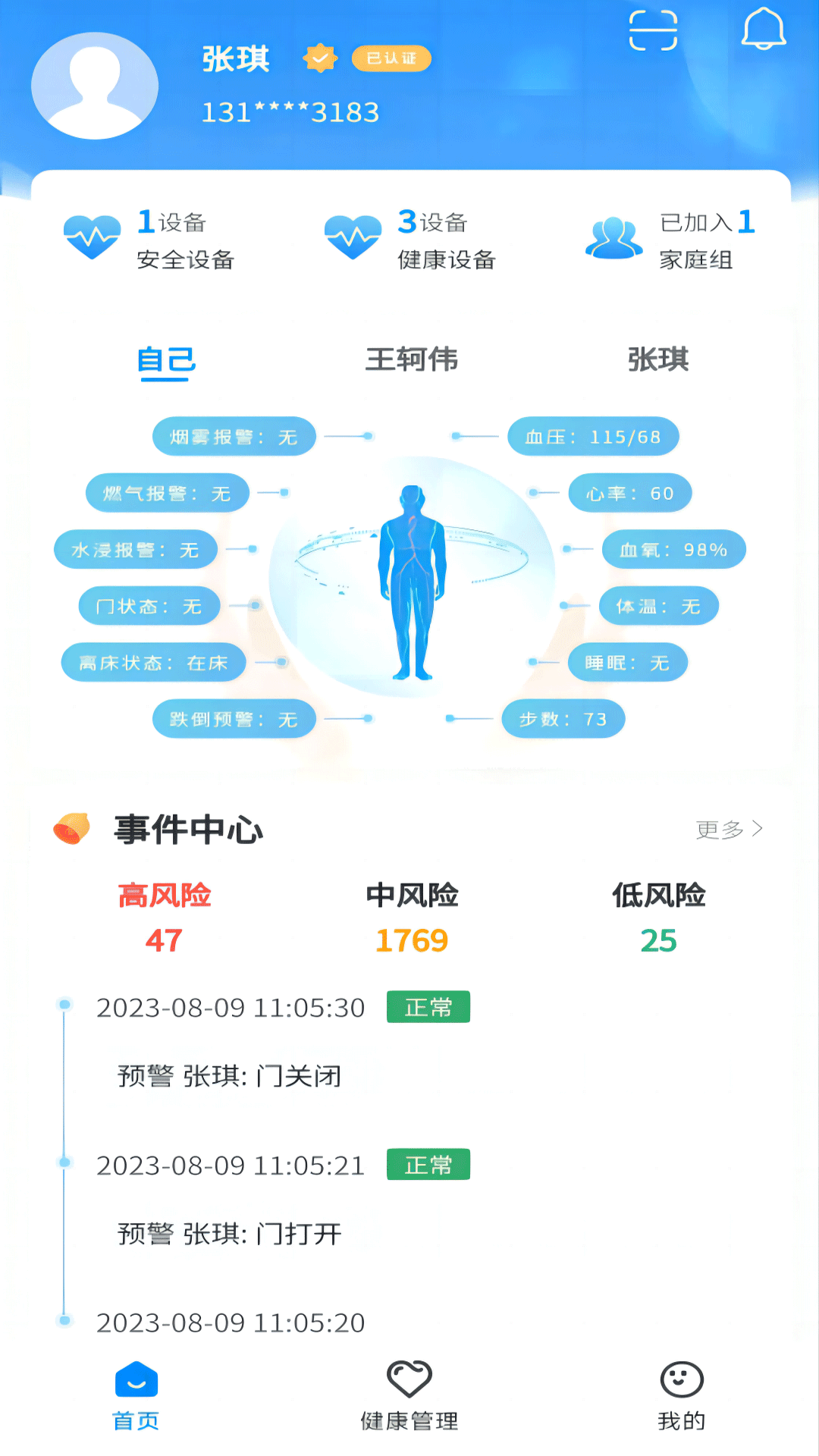Open the 血压 115/68 bubble
The height and width of the screenshot is (1456, 819).
593,436
